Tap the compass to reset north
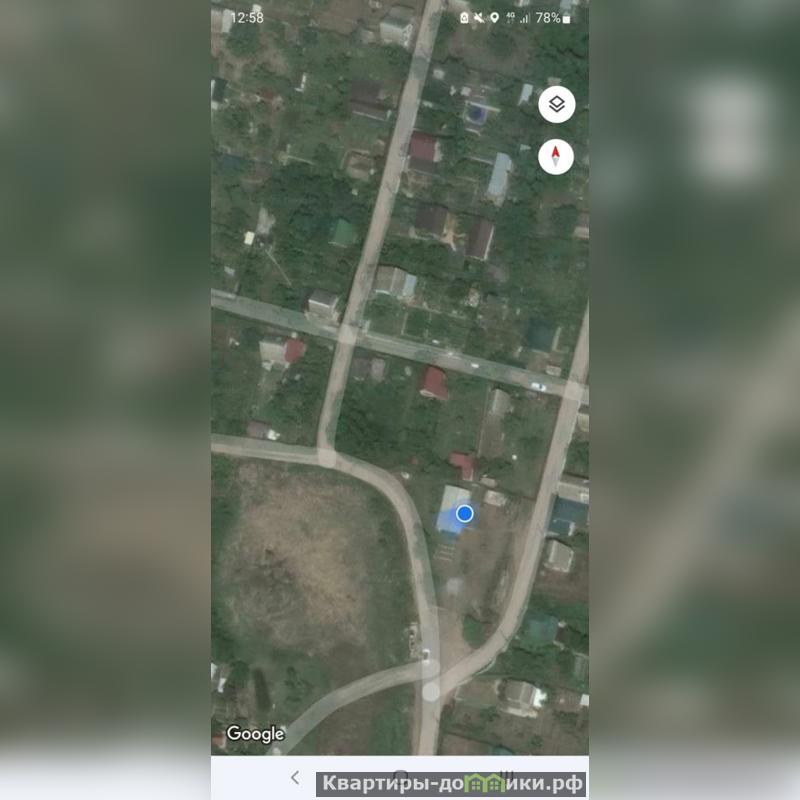Screen dimensions: 800x800 (x=556, y=157)
